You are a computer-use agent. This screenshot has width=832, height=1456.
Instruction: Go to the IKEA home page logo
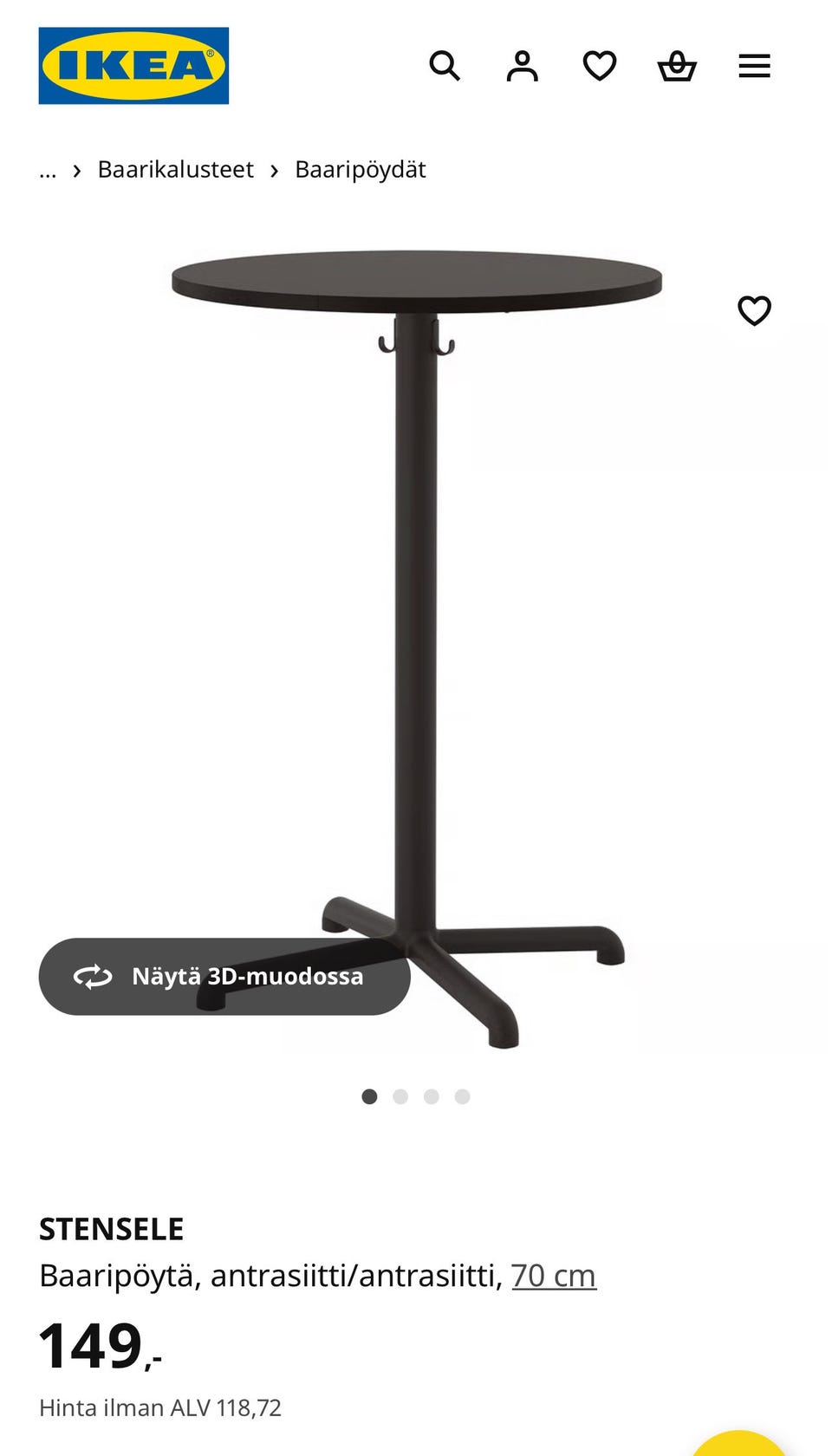[133, 66]
